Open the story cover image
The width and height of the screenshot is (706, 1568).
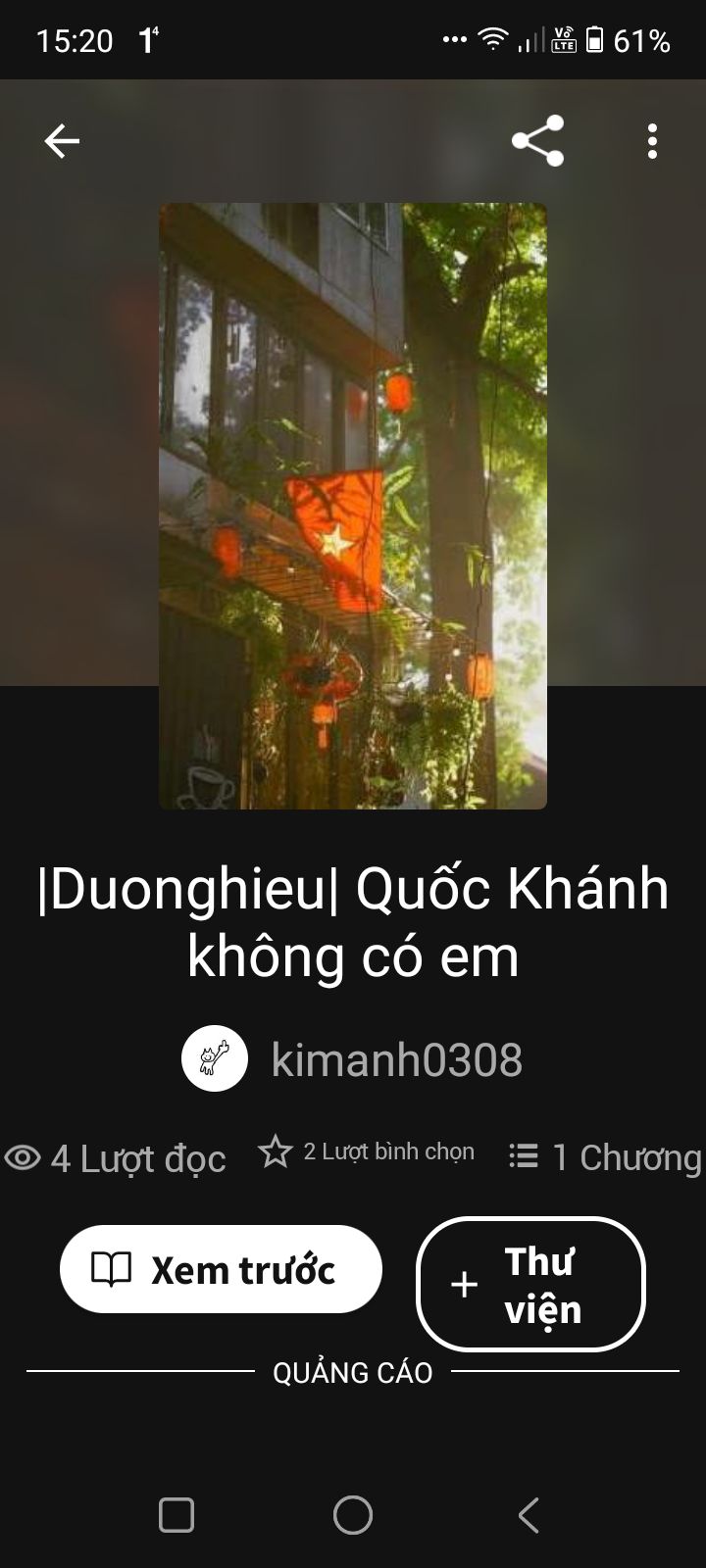click(x=353, y=506)
